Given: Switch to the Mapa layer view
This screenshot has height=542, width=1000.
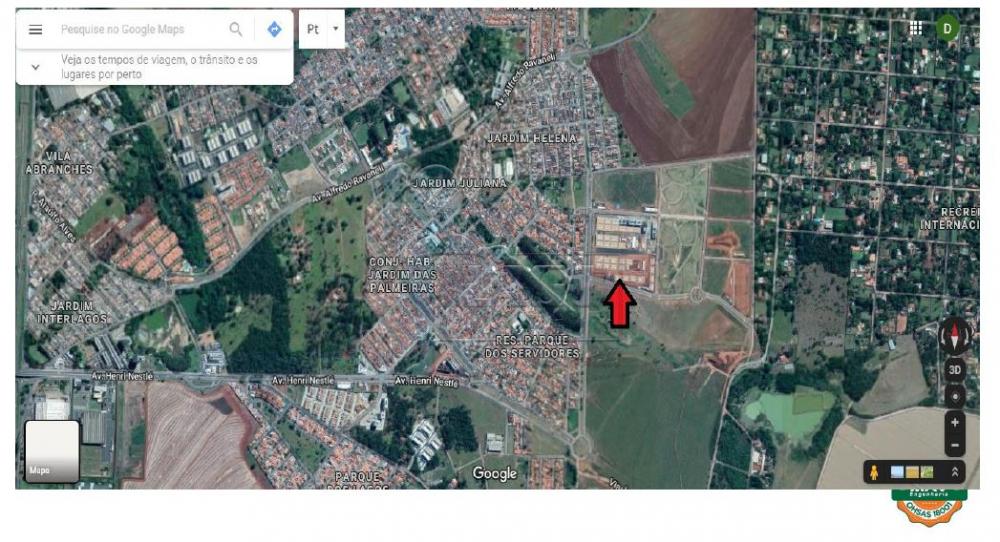Looking at the screenshot, I should coord(52,451).
